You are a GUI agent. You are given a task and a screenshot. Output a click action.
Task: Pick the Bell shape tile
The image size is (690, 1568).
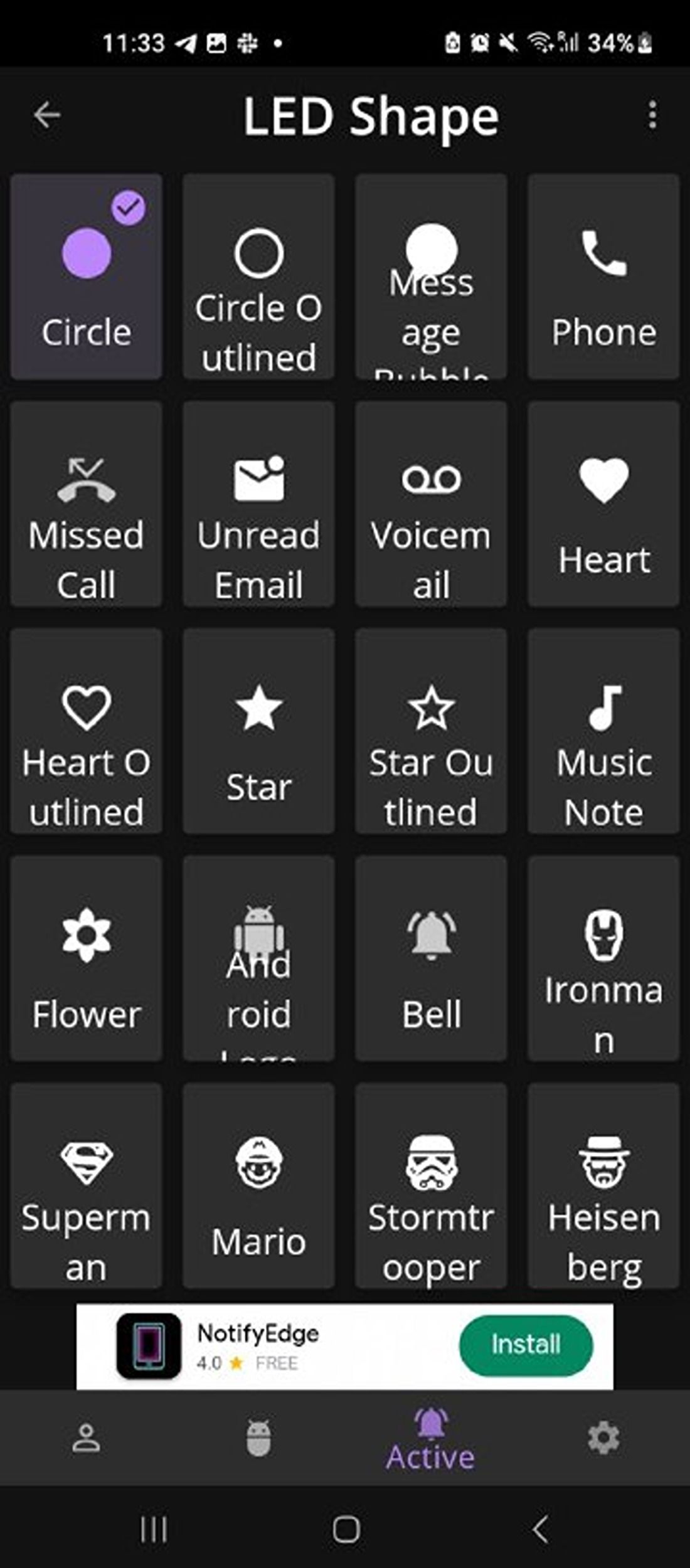431,958
